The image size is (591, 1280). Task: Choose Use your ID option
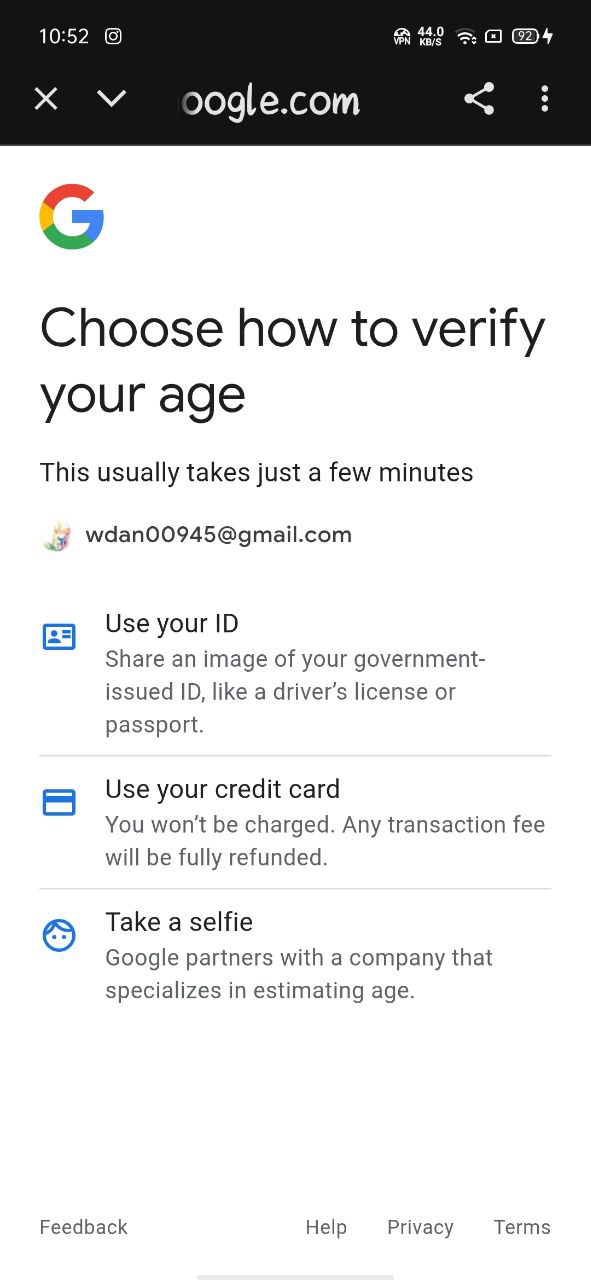pos(295,673)
